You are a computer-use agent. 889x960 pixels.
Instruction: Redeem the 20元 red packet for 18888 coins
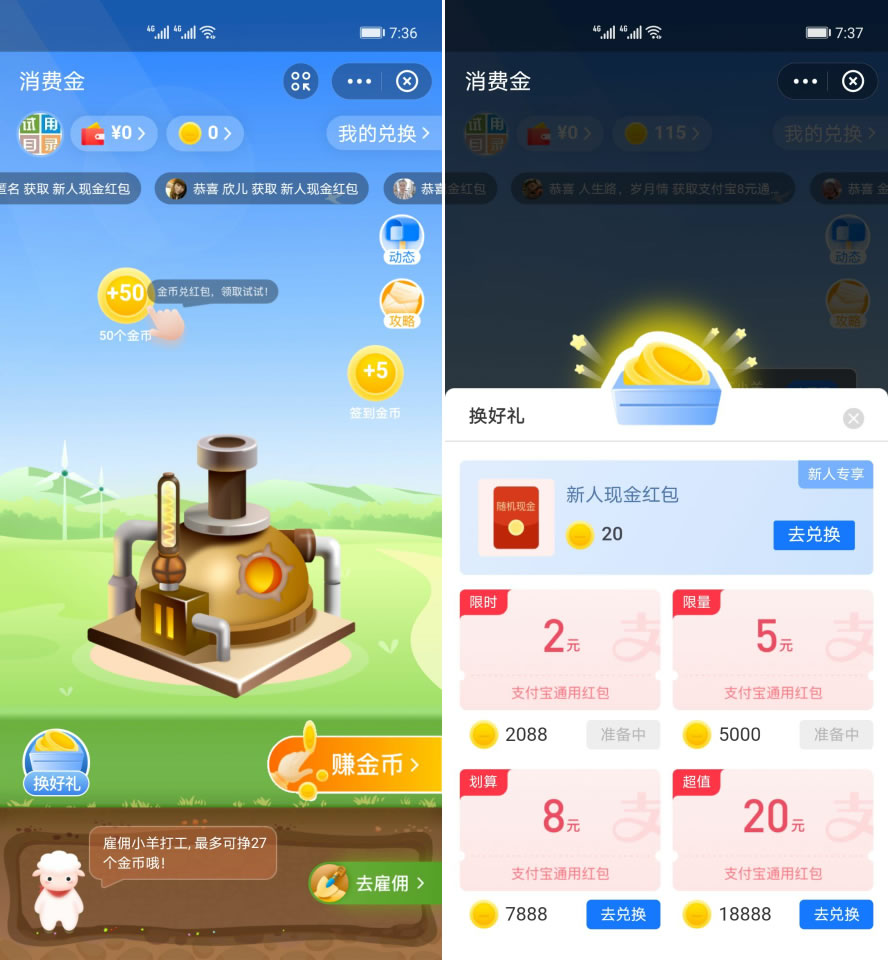(x=836, y=914)
